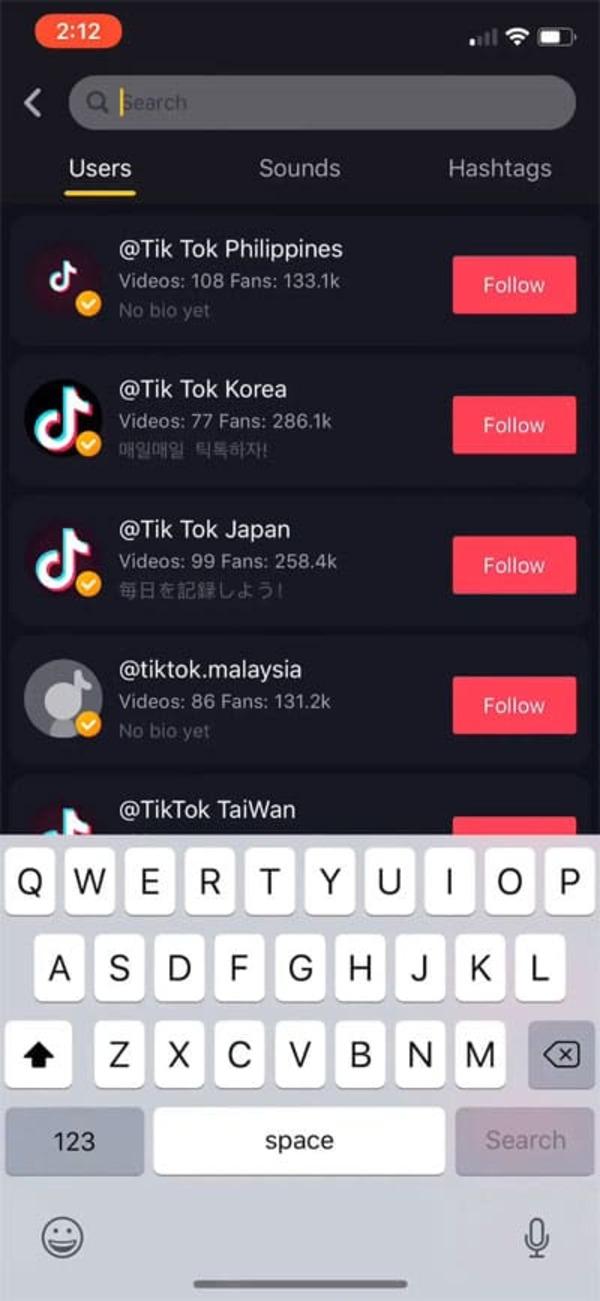This screenshot has height=1301, width=600.
Task: Follow Tik Tok Philippines
Action: (x=514, y=285)
